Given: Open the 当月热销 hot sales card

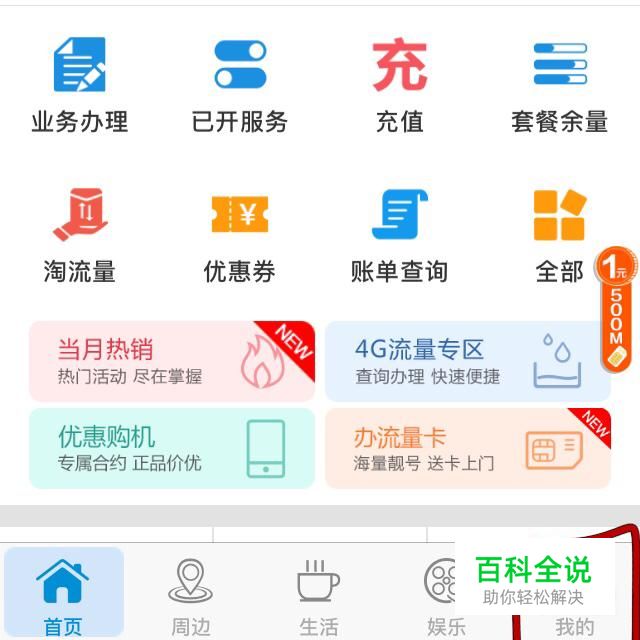Looking at the screenshot, I should pos(172,362).
